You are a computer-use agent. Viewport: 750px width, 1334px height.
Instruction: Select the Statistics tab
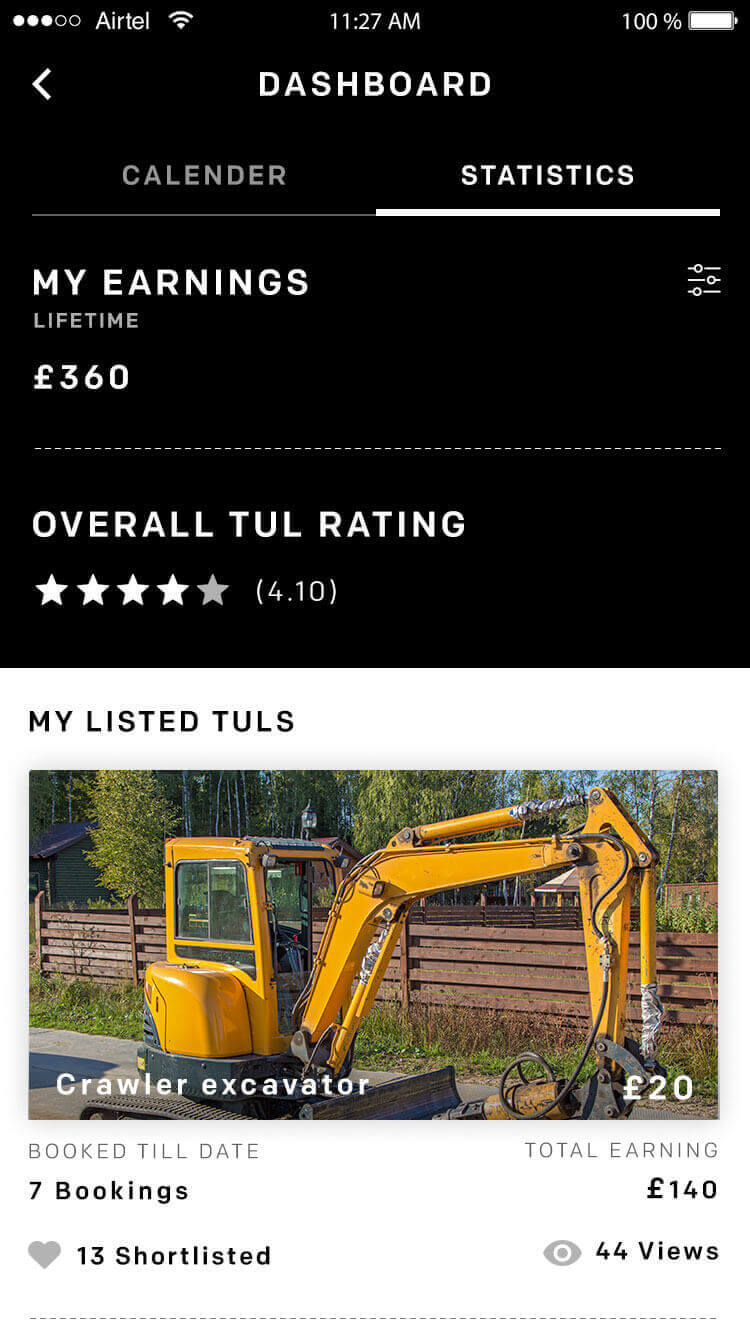548,175
